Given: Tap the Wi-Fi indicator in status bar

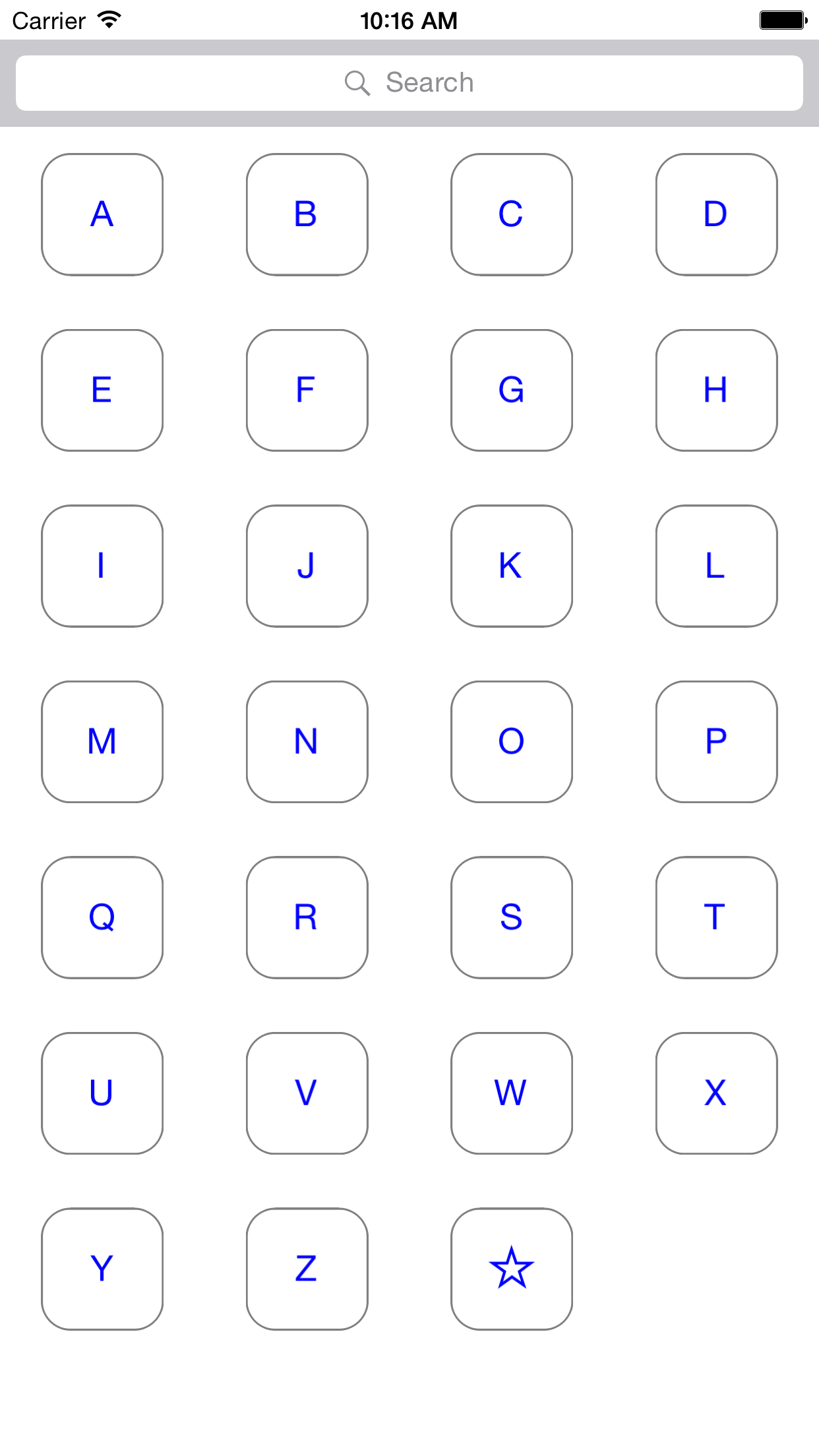Looking at the screenshot, I should tap(107, 19).
